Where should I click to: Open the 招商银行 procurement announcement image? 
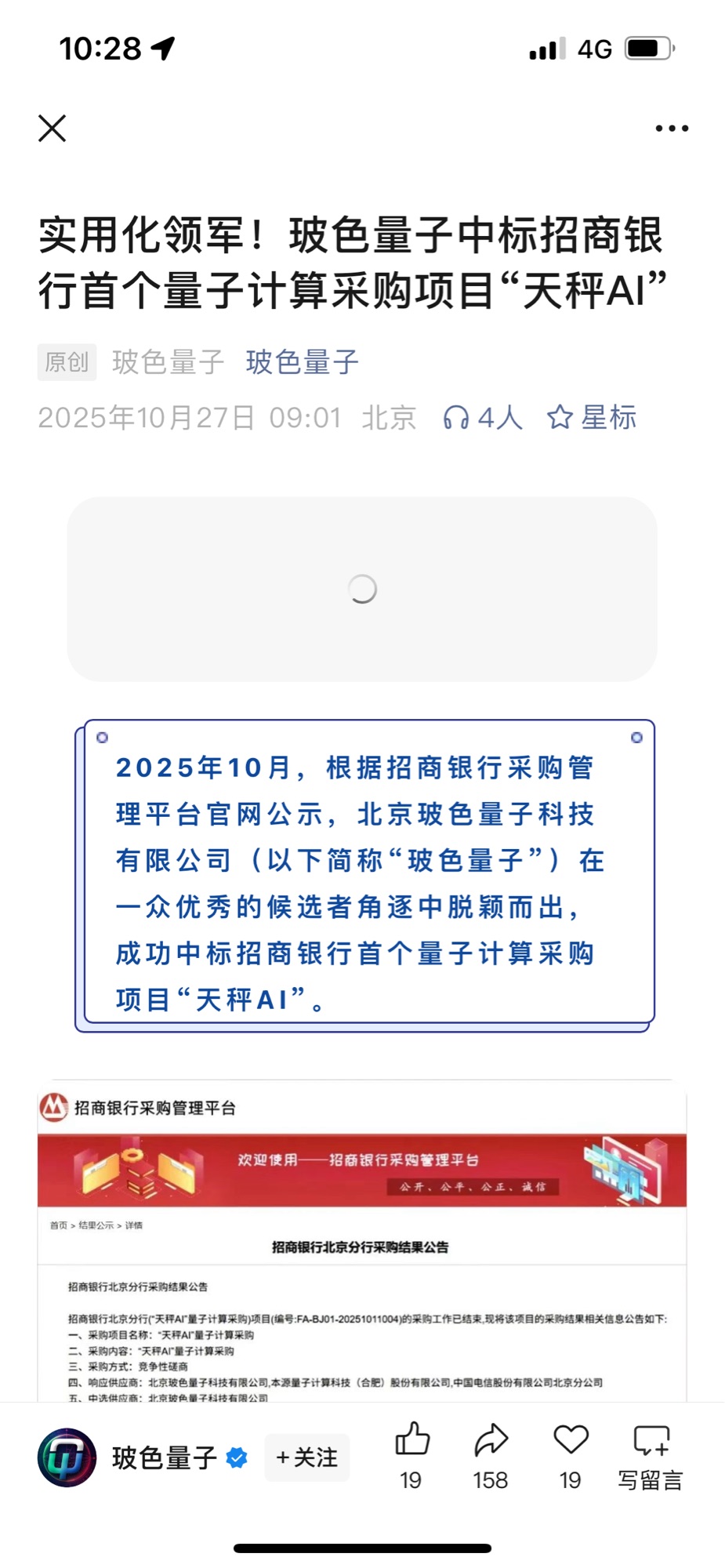[362, 1243]
